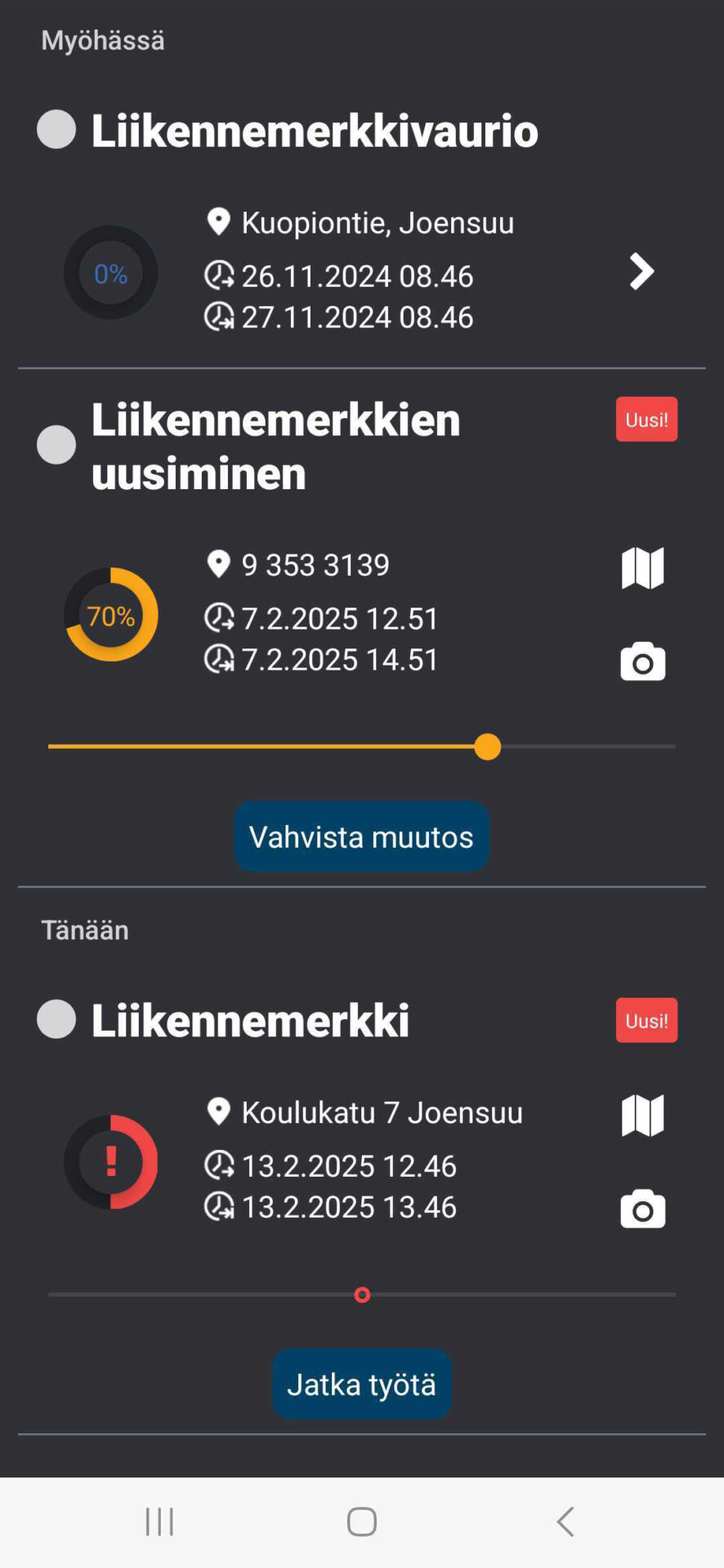Screen dimensions: 724x1568
Task: Select the Liikennemerkki task circle
Action: coord(56,1019)
